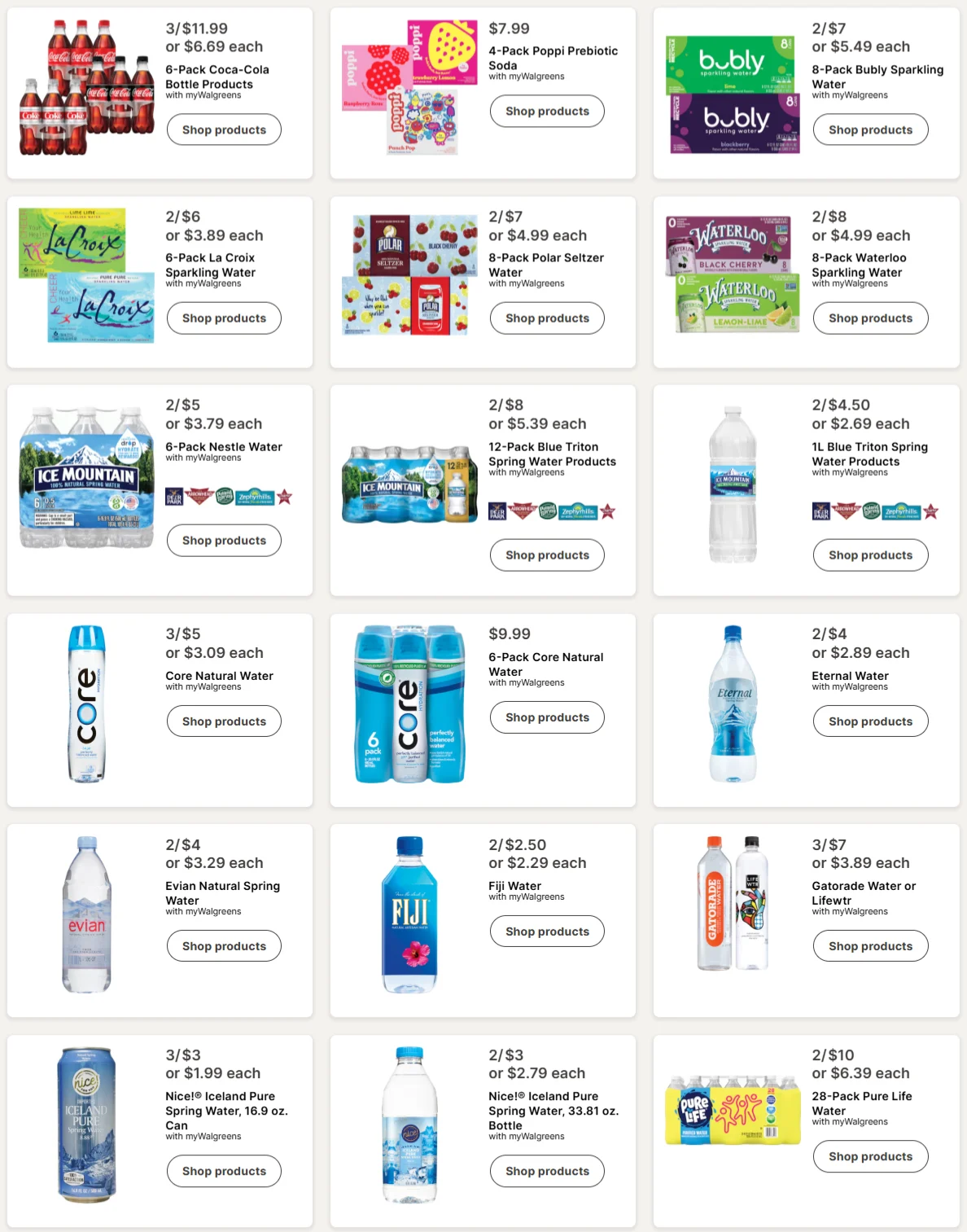Shop products for Nice! Iceland 16.9 oz. Can

pyautogui.click(x=224, y=1170)
